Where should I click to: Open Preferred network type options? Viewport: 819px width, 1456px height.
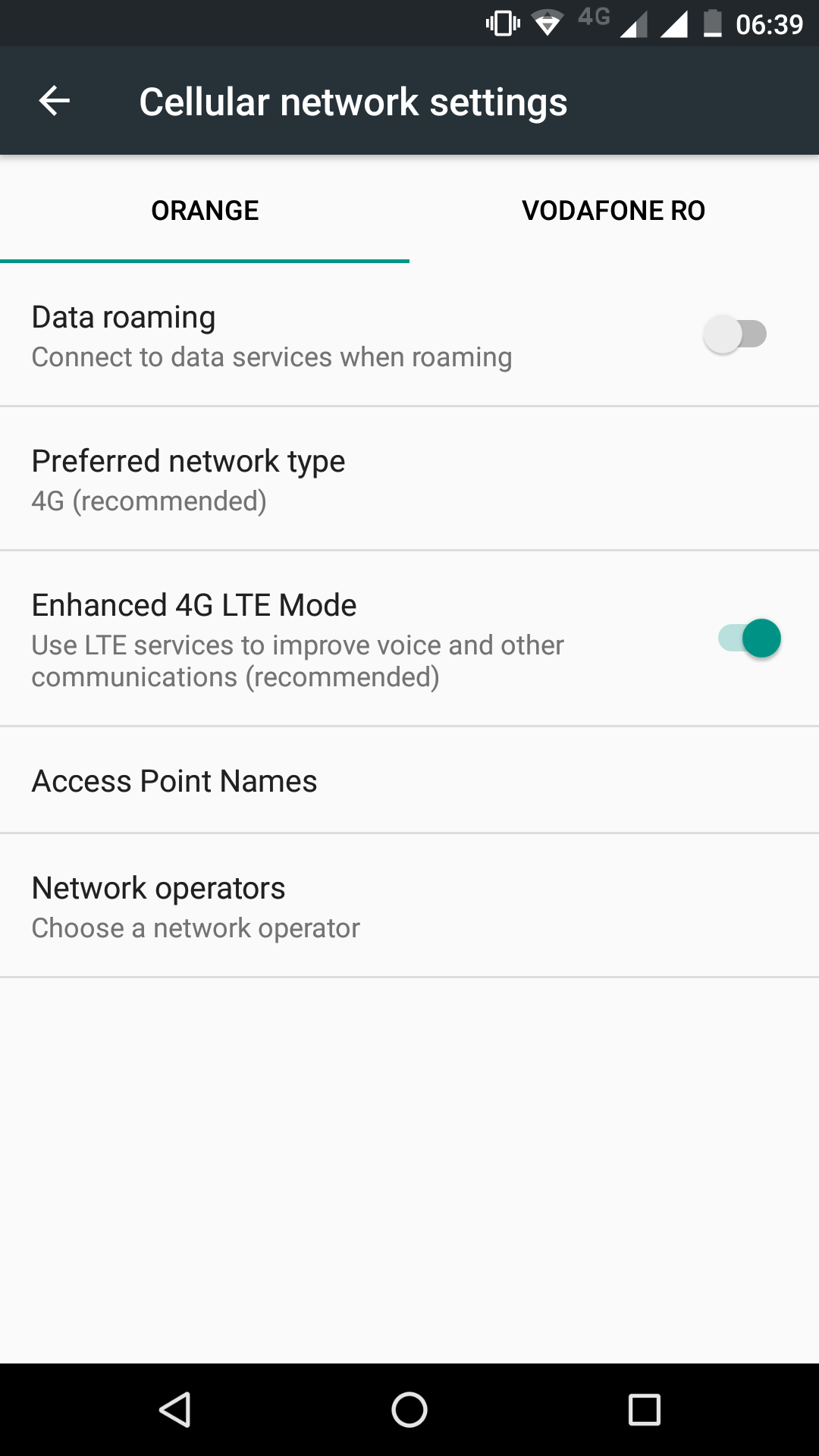coord(409,479)
